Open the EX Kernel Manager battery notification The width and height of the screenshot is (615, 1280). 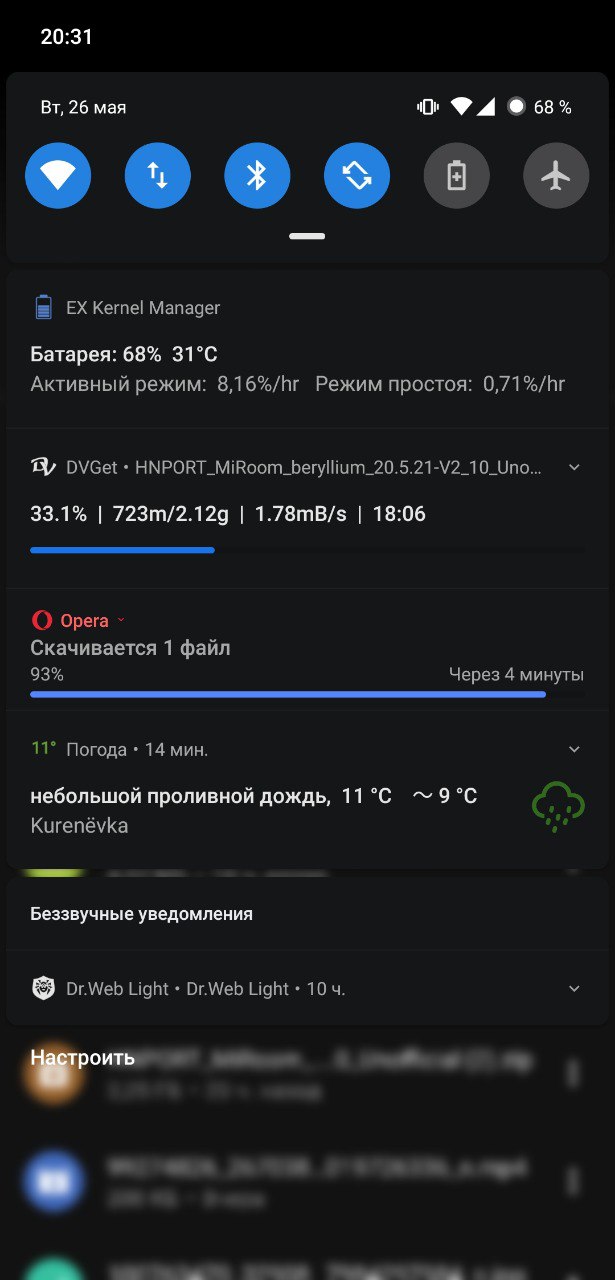click(307, 348)
